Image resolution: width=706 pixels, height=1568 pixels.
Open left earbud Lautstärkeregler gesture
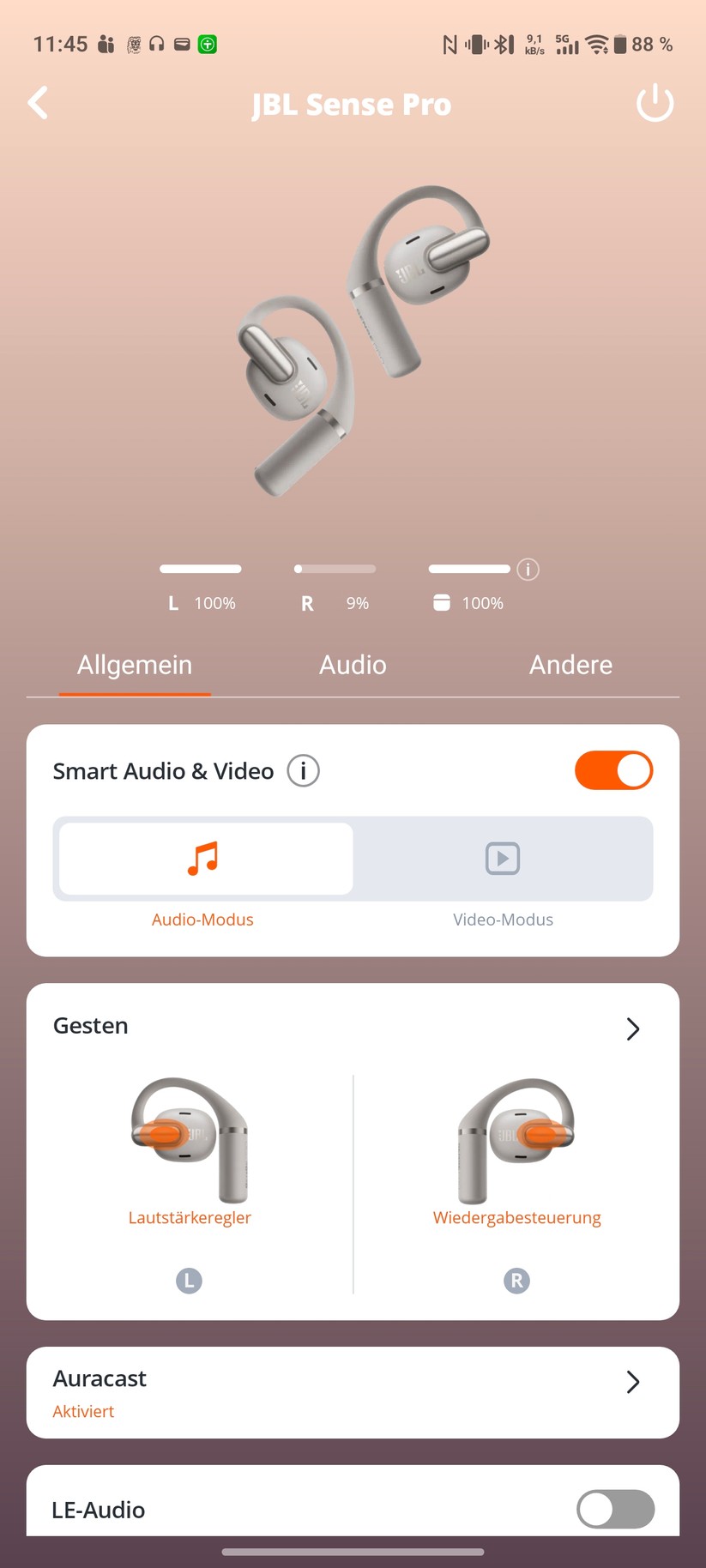pyautogui.click(x=190, y=1149)
